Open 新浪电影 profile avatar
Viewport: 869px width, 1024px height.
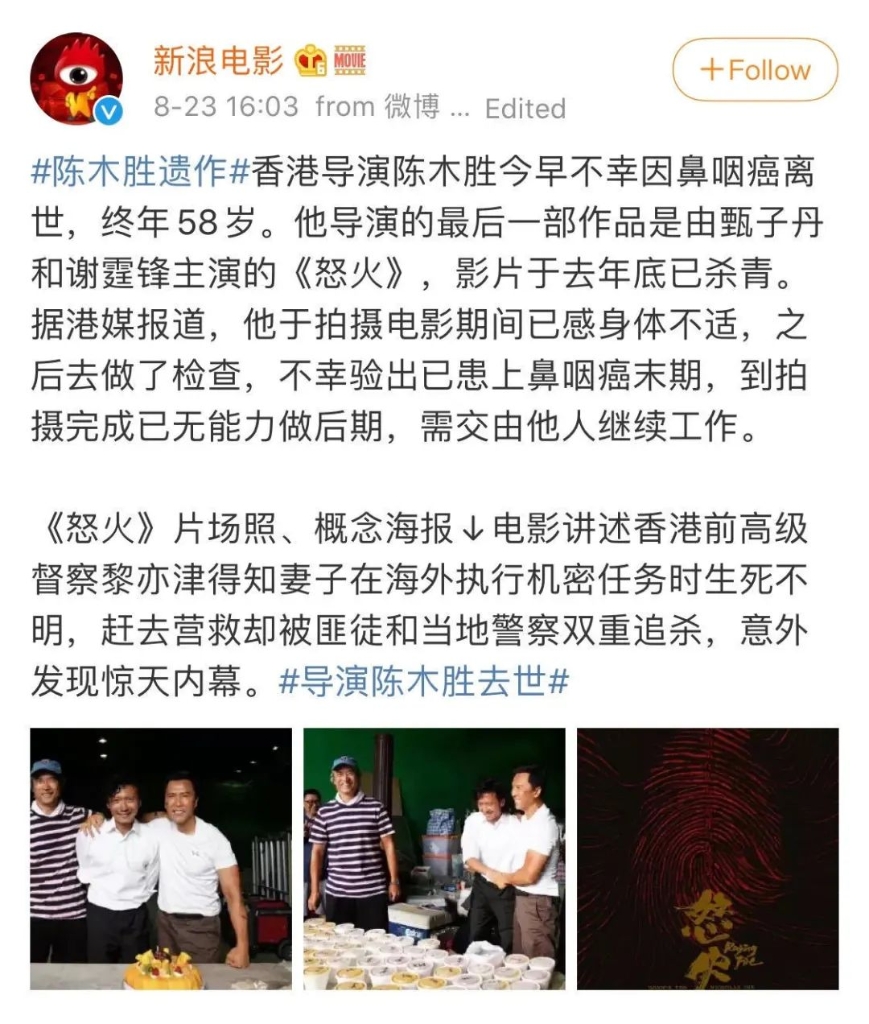(76, 80)
